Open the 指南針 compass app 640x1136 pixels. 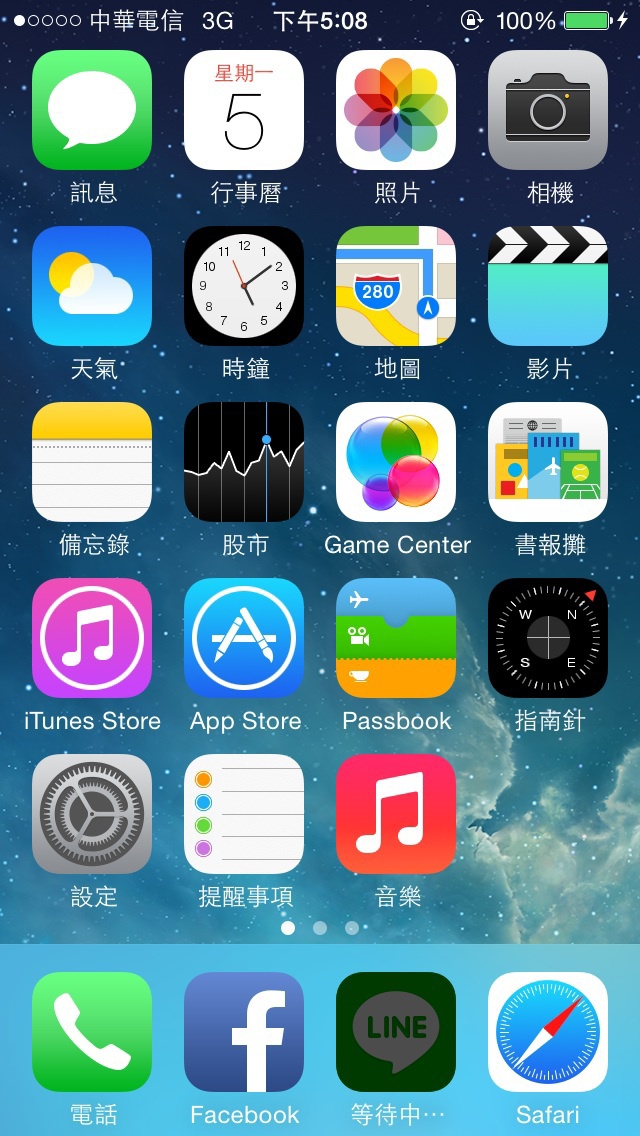pyautogui.click(x=548, y=638)
